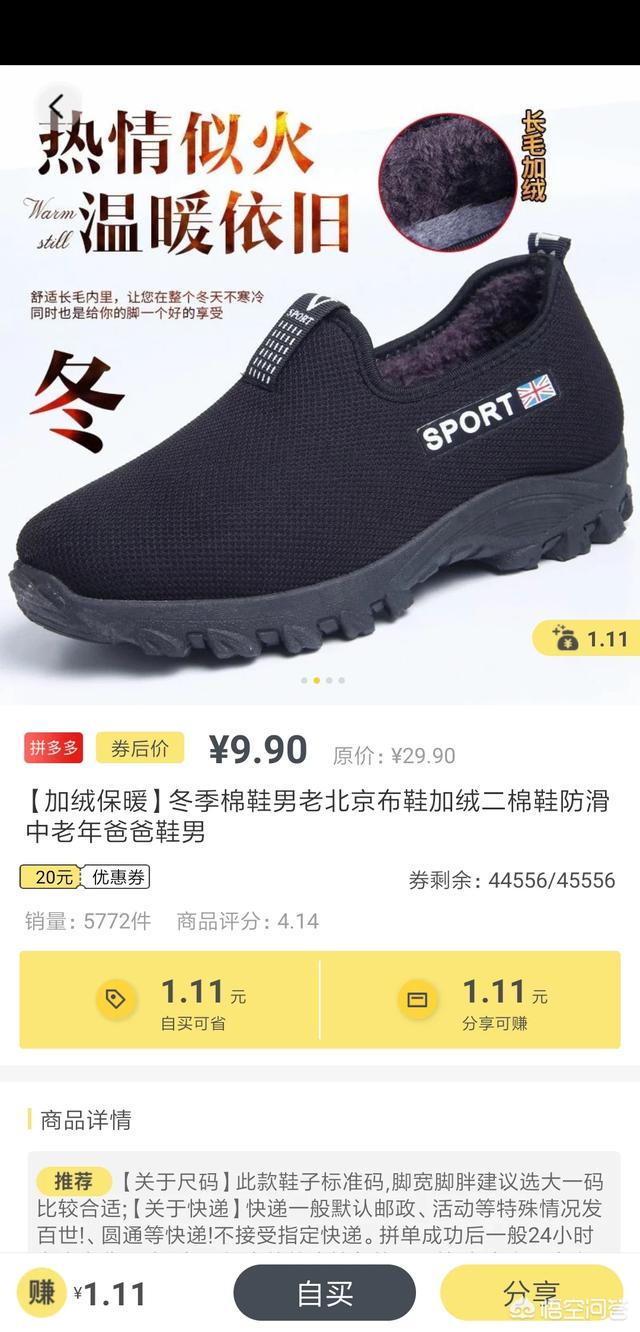
Task: Claim the 20元 优惠券 coupon
Action: [85, 878]
